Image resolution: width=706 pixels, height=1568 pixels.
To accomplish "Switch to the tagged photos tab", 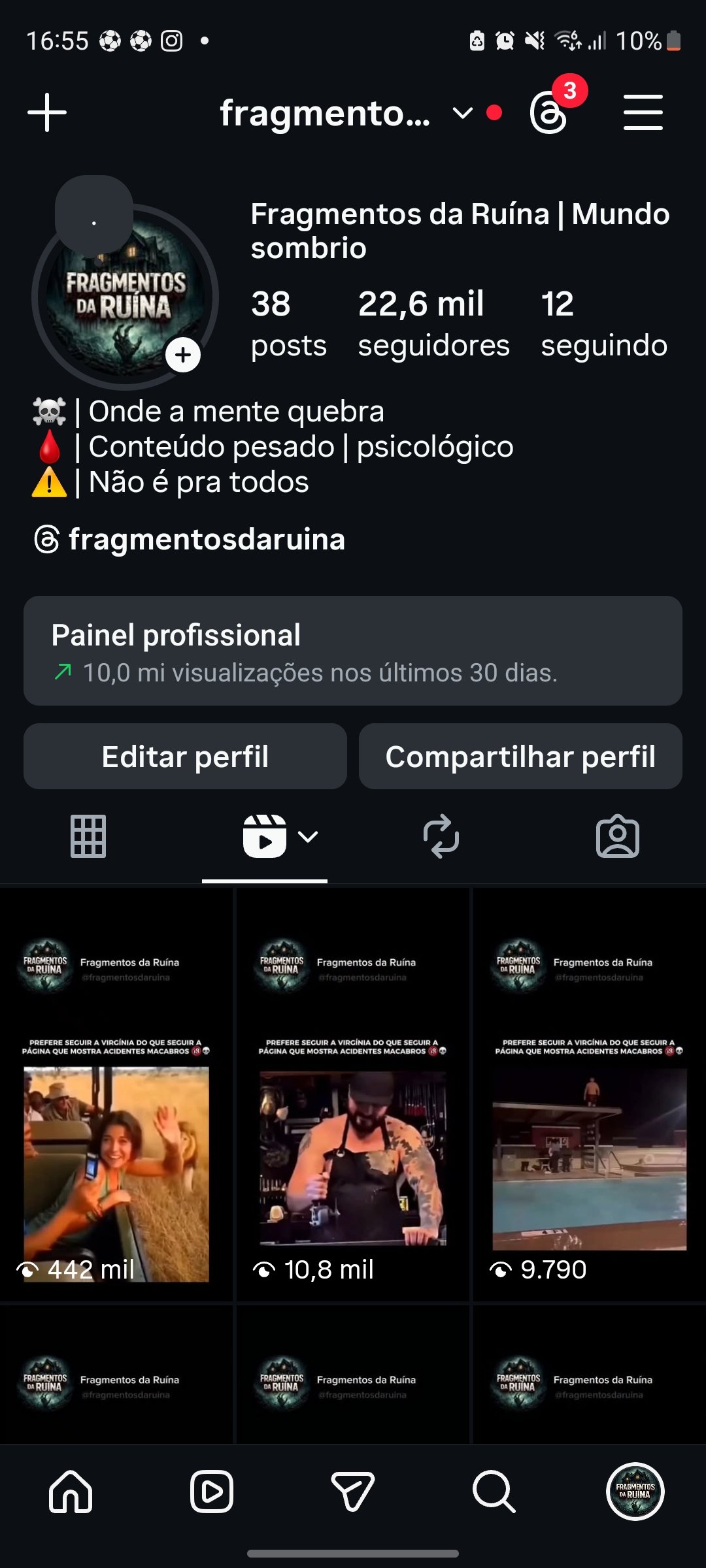I will pyautogui.click(x=618, y=836).
